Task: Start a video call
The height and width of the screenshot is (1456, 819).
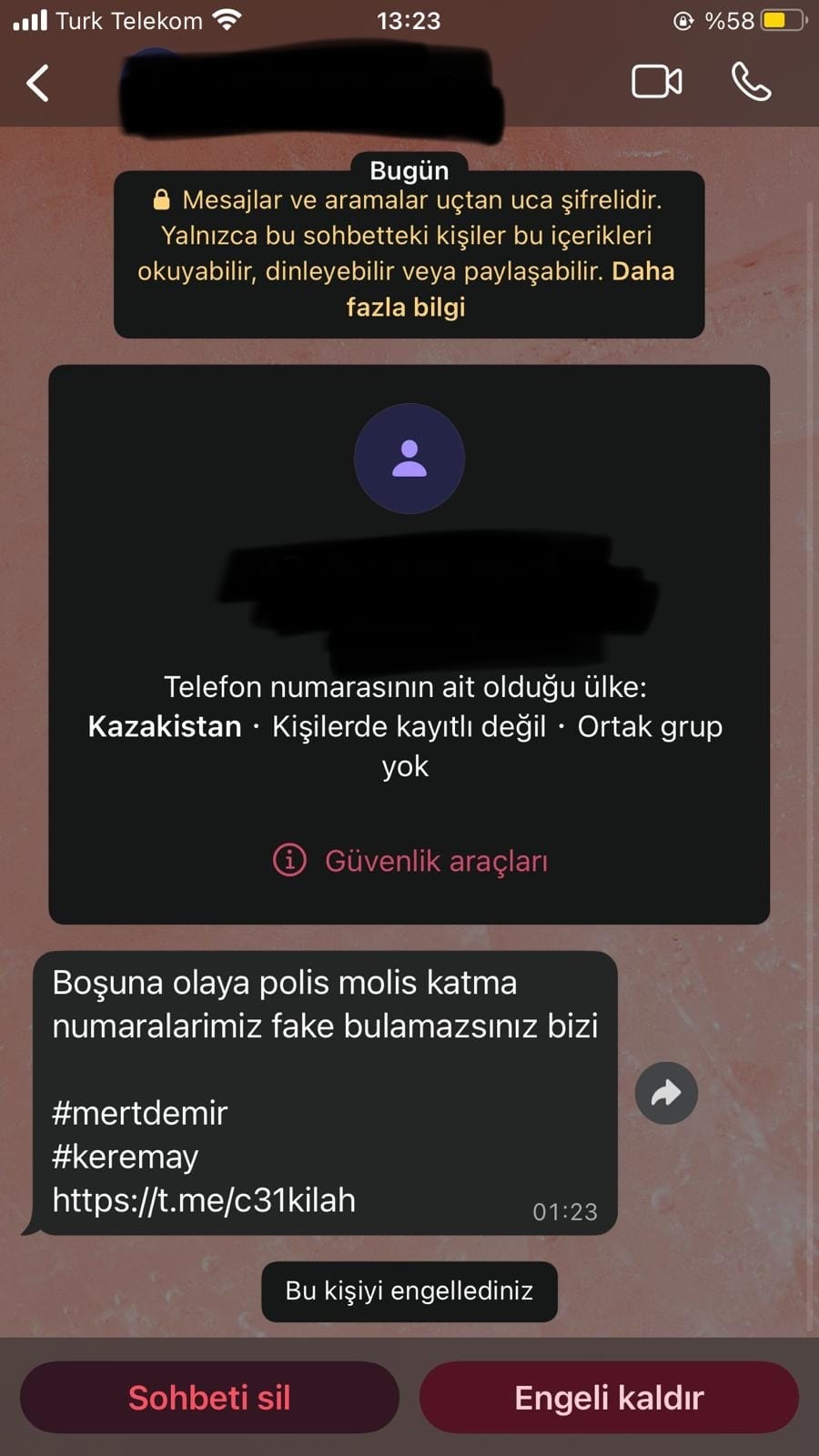Action: [x=656, y=82]
